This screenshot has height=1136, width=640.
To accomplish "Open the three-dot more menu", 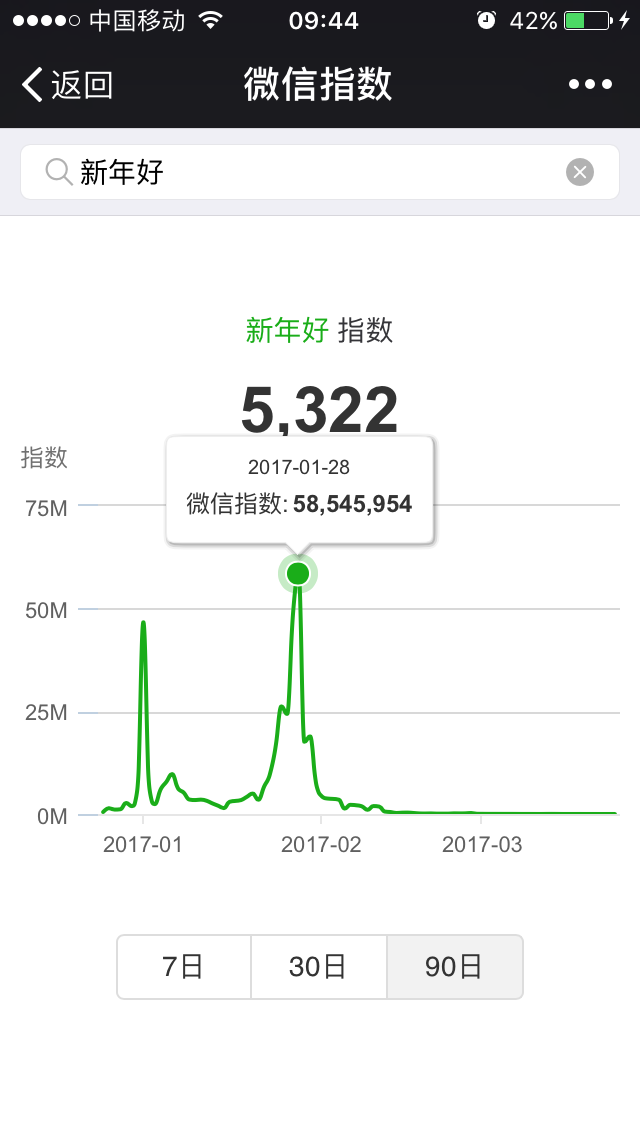I will [x=590, y=85].
